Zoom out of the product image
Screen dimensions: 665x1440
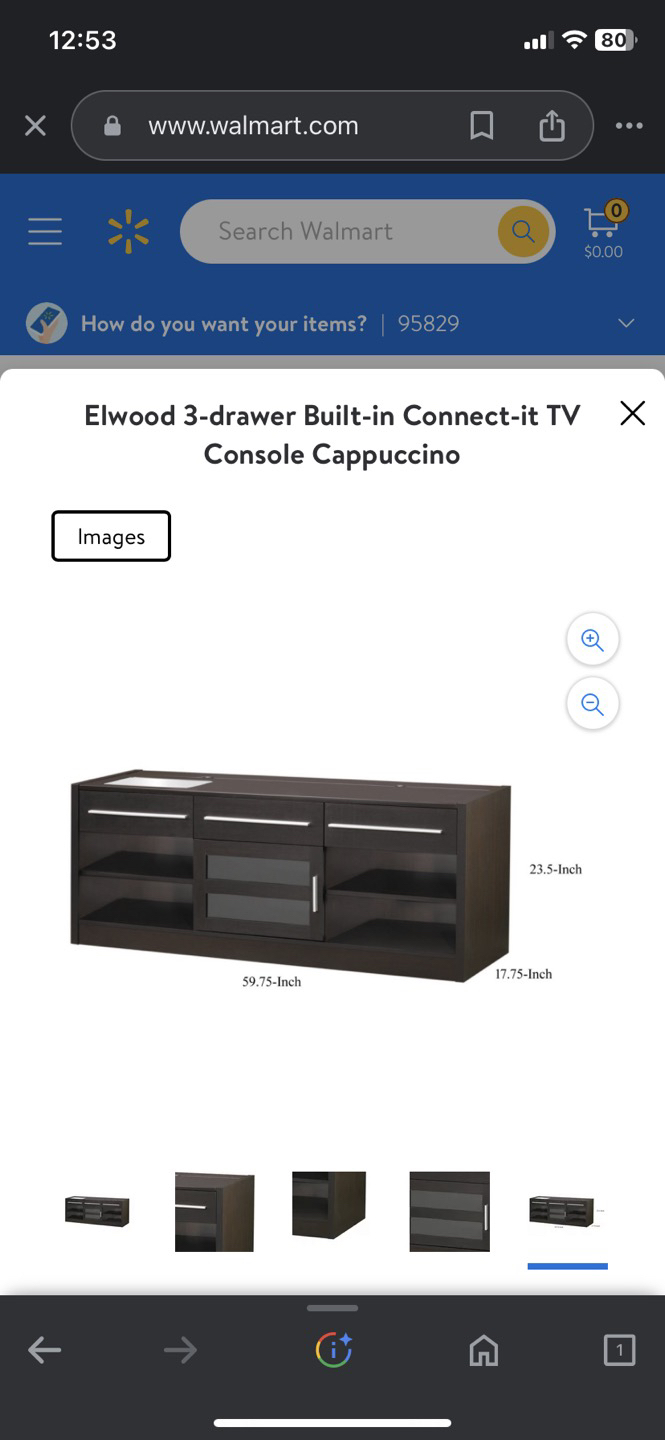[x=593, y=705]
